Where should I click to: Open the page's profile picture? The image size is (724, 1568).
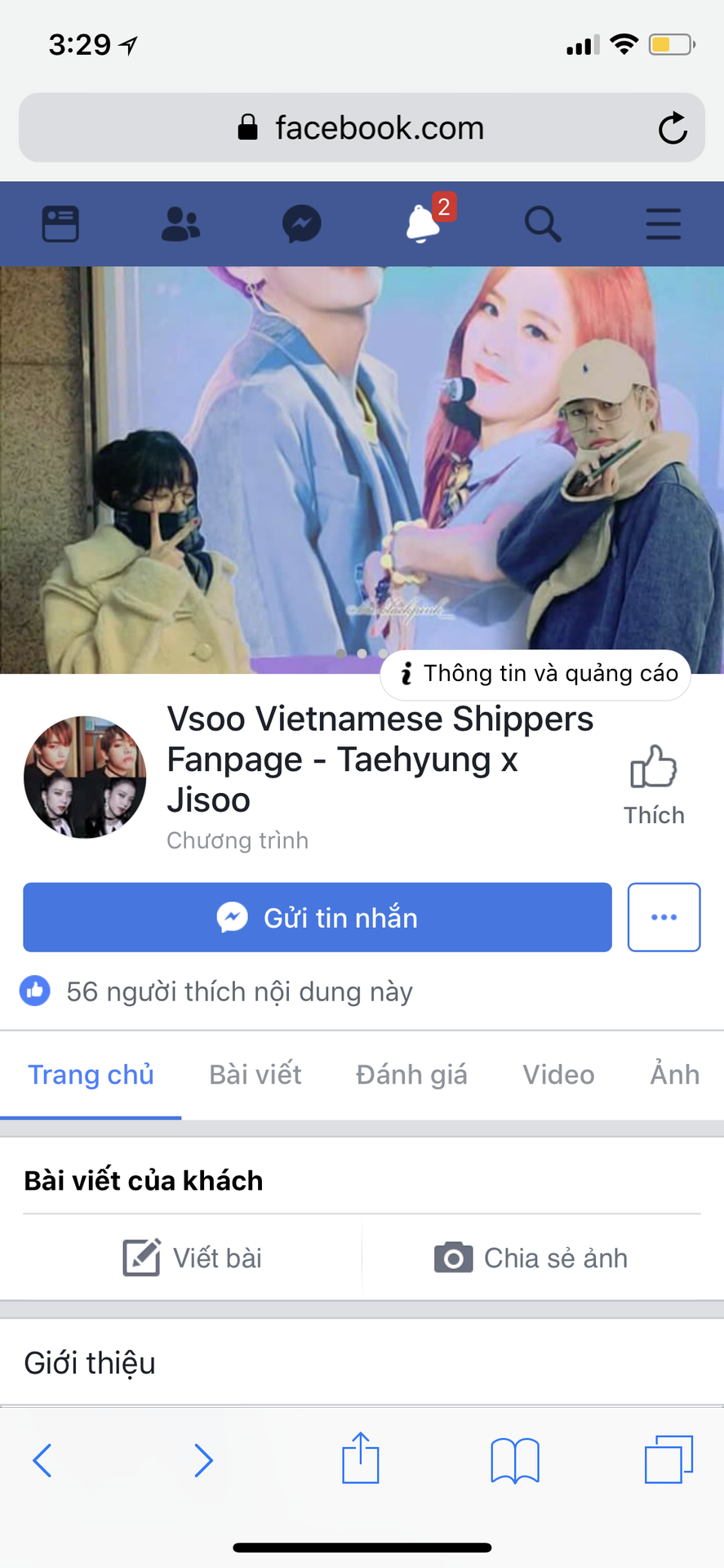(85, 777)
